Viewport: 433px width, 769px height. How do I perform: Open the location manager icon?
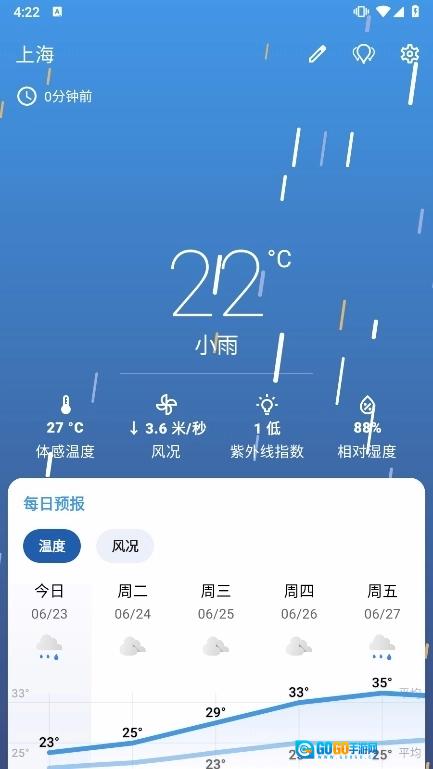[364, 54]
